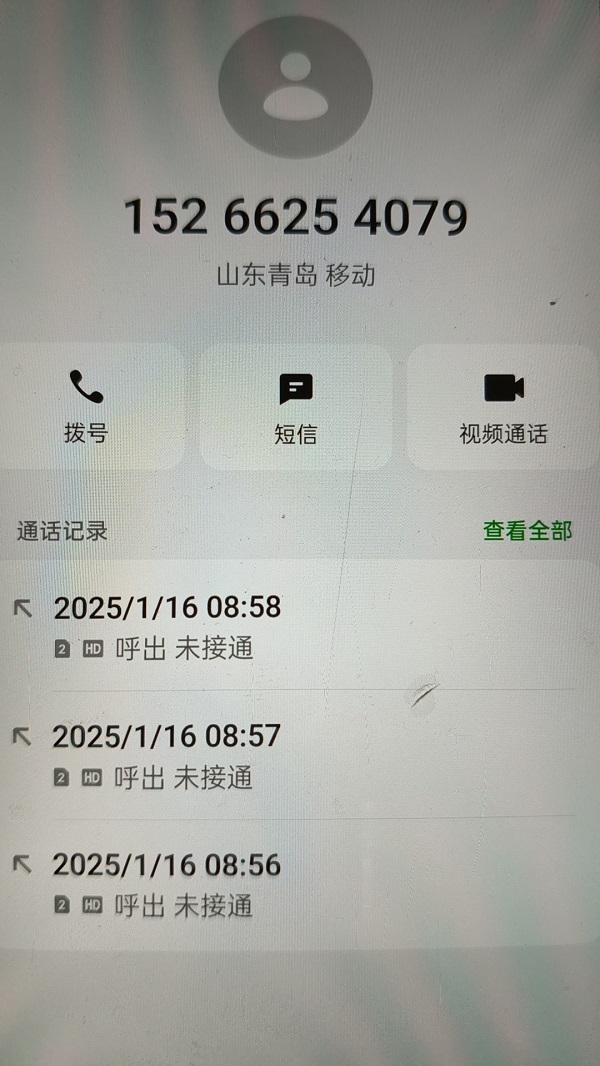Open the 08:57 call record entry
This screenshot has height=1066, width=600.
[x=300, y=754]
